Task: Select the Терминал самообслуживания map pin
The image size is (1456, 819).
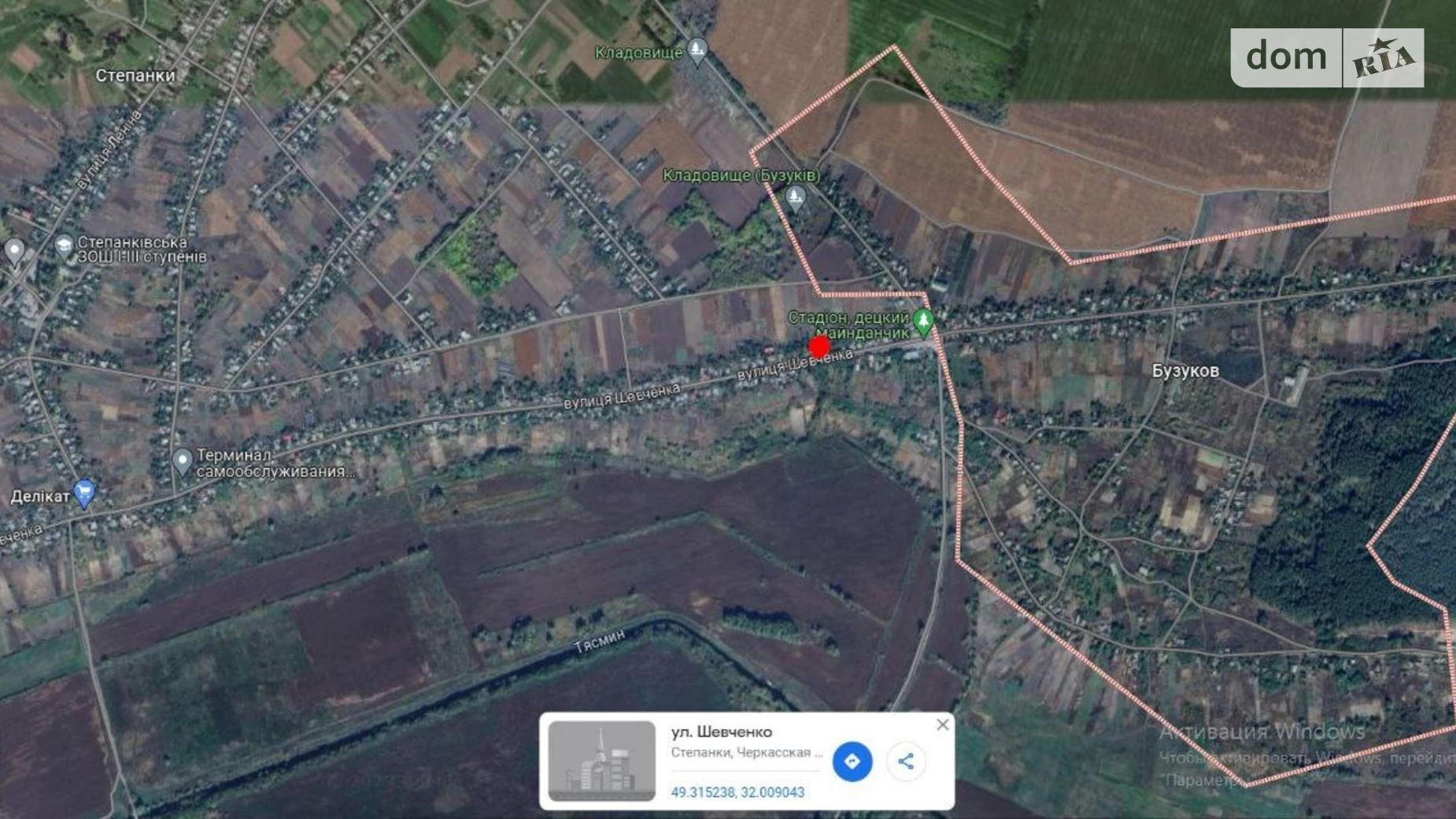Action: 182,460
